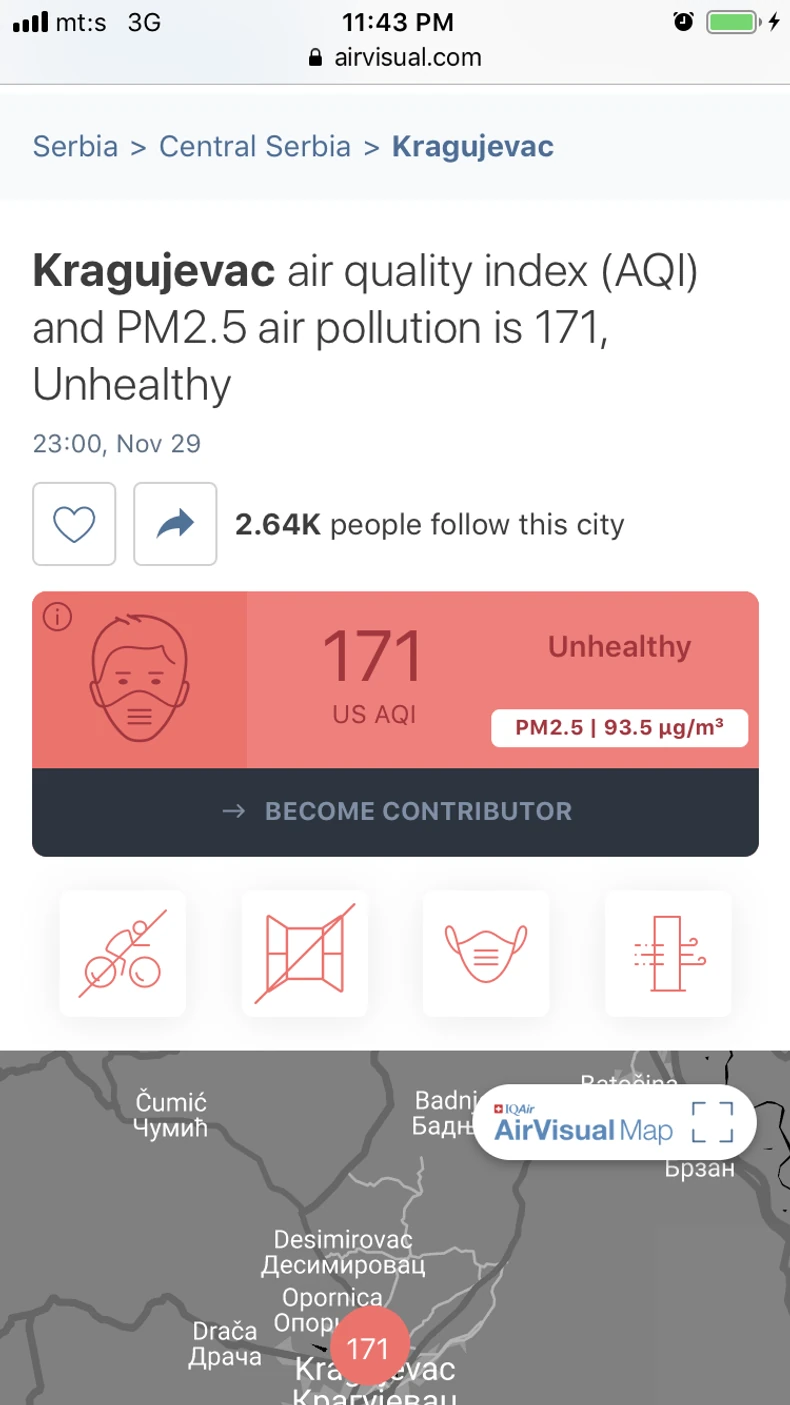The width and height of the screenshot is (790, 1405).
Task: View the wear a mask recommendation
Action: (x=486, y=953)
